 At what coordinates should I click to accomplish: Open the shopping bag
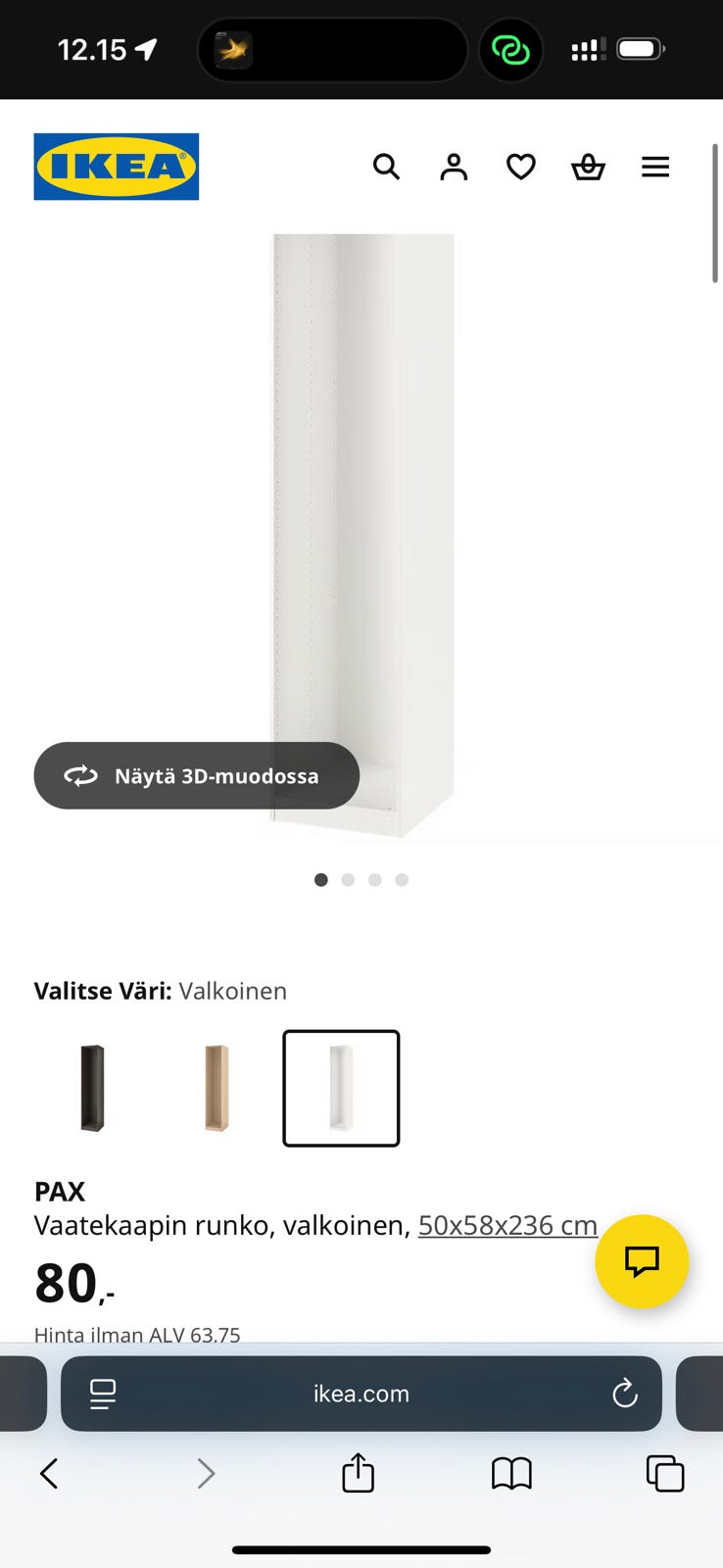[x=588, y=167]
